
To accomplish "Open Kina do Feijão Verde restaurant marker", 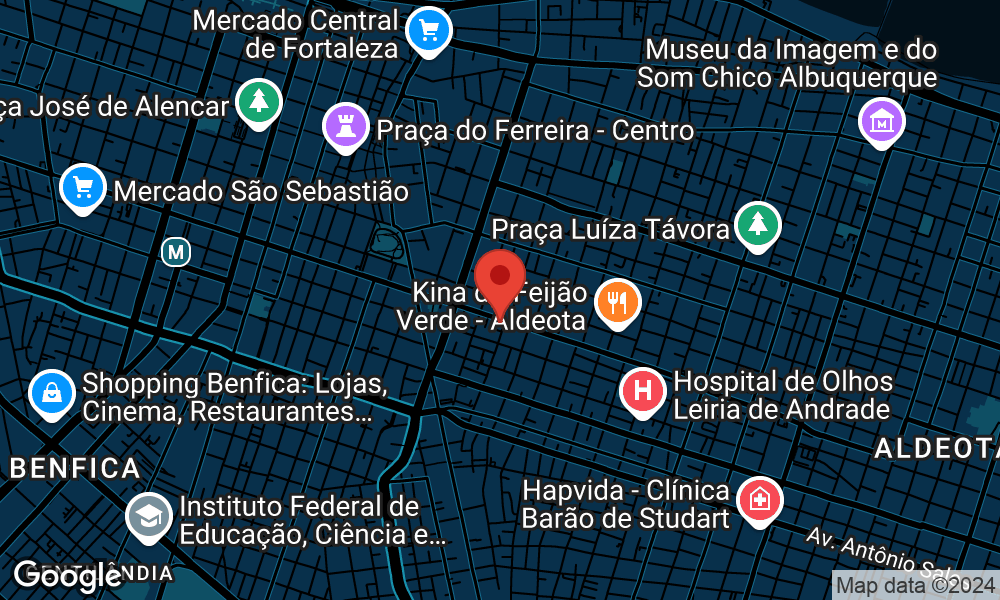I will (x=617, y=300).
